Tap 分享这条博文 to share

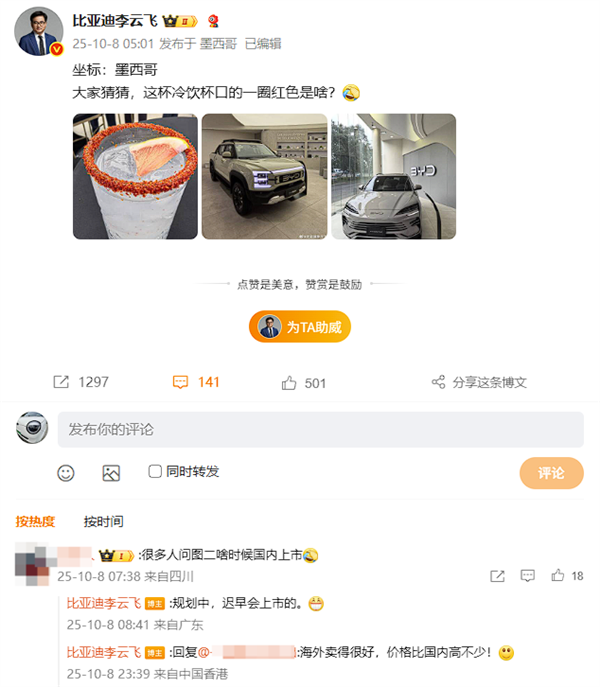(x=479, y=382)
